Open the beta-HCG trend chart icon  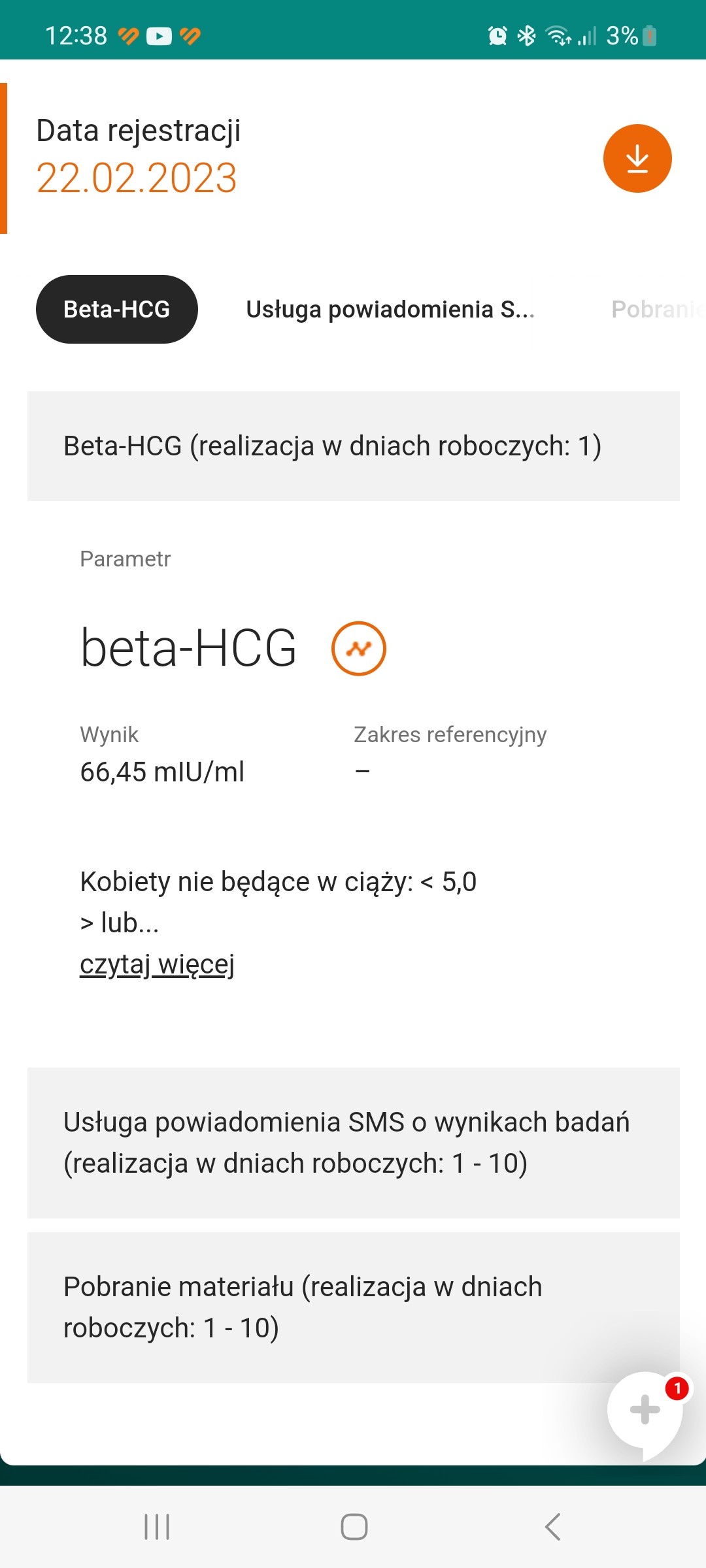click(358, 648)
